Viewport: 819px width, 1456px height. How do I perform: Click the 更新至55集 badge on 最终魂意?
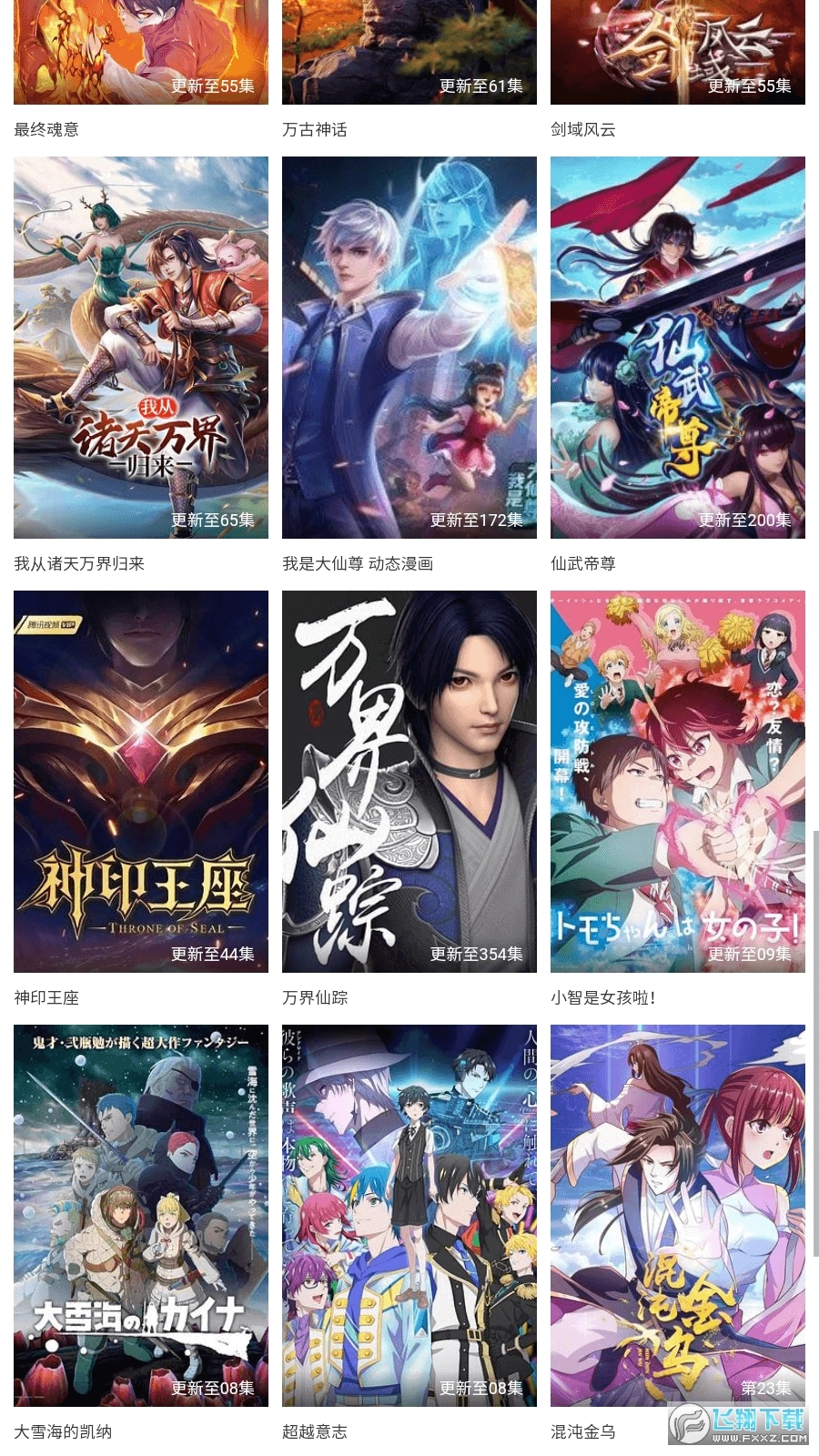coord(211,87)
